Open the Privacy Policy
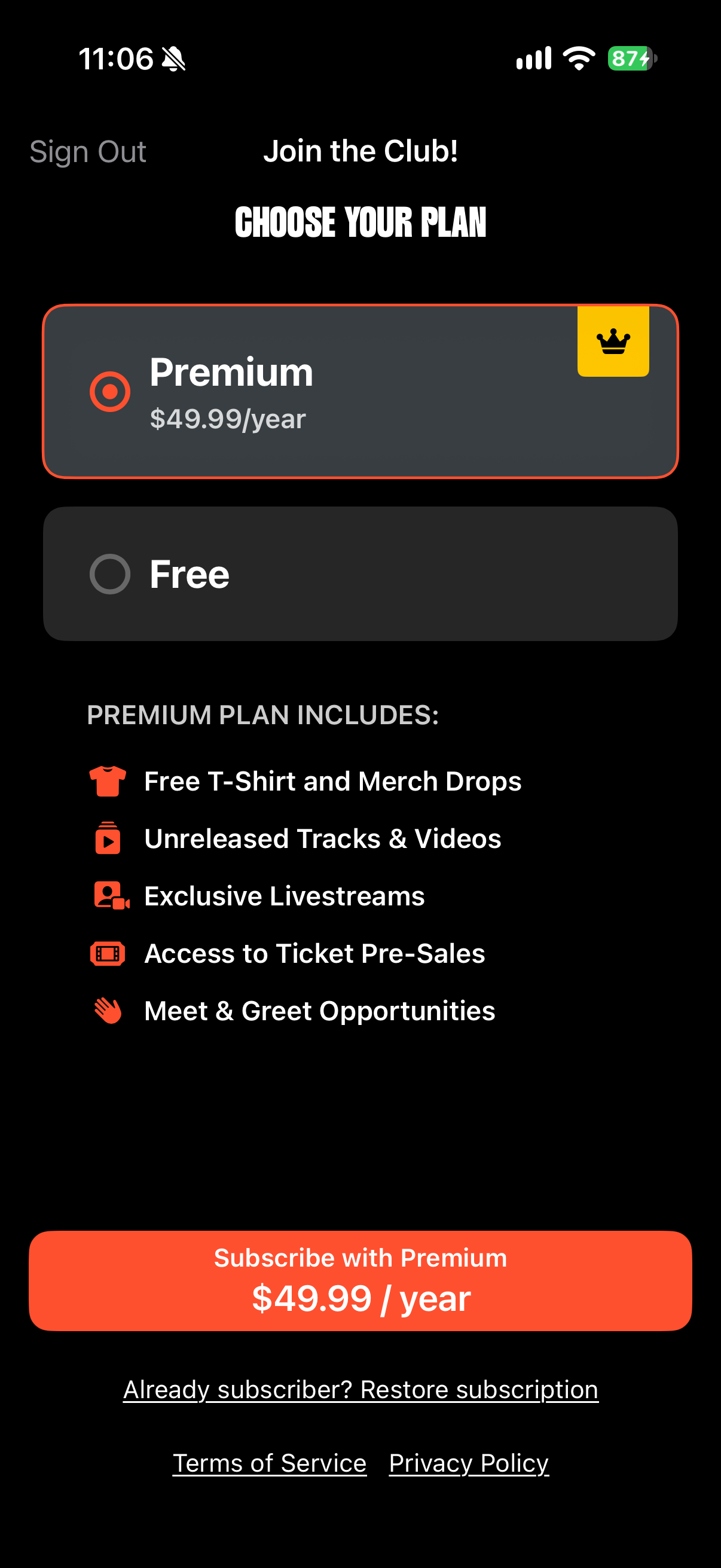The width and height of the screenshot is (721, 1568). click(x=469, y=1463)
